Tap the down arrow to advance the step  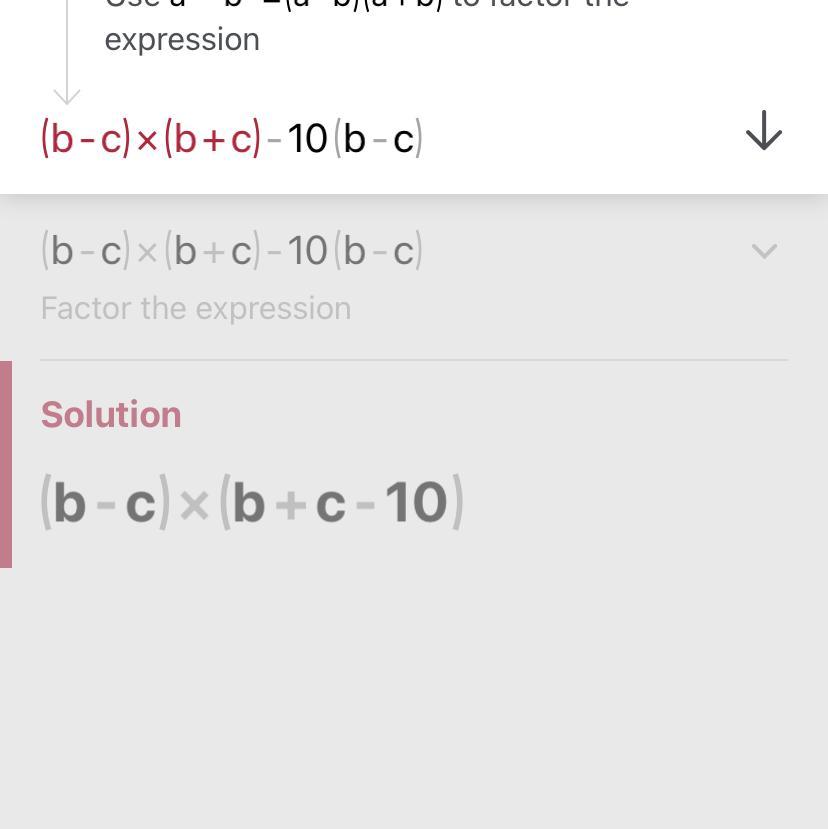tap(763, 132)
